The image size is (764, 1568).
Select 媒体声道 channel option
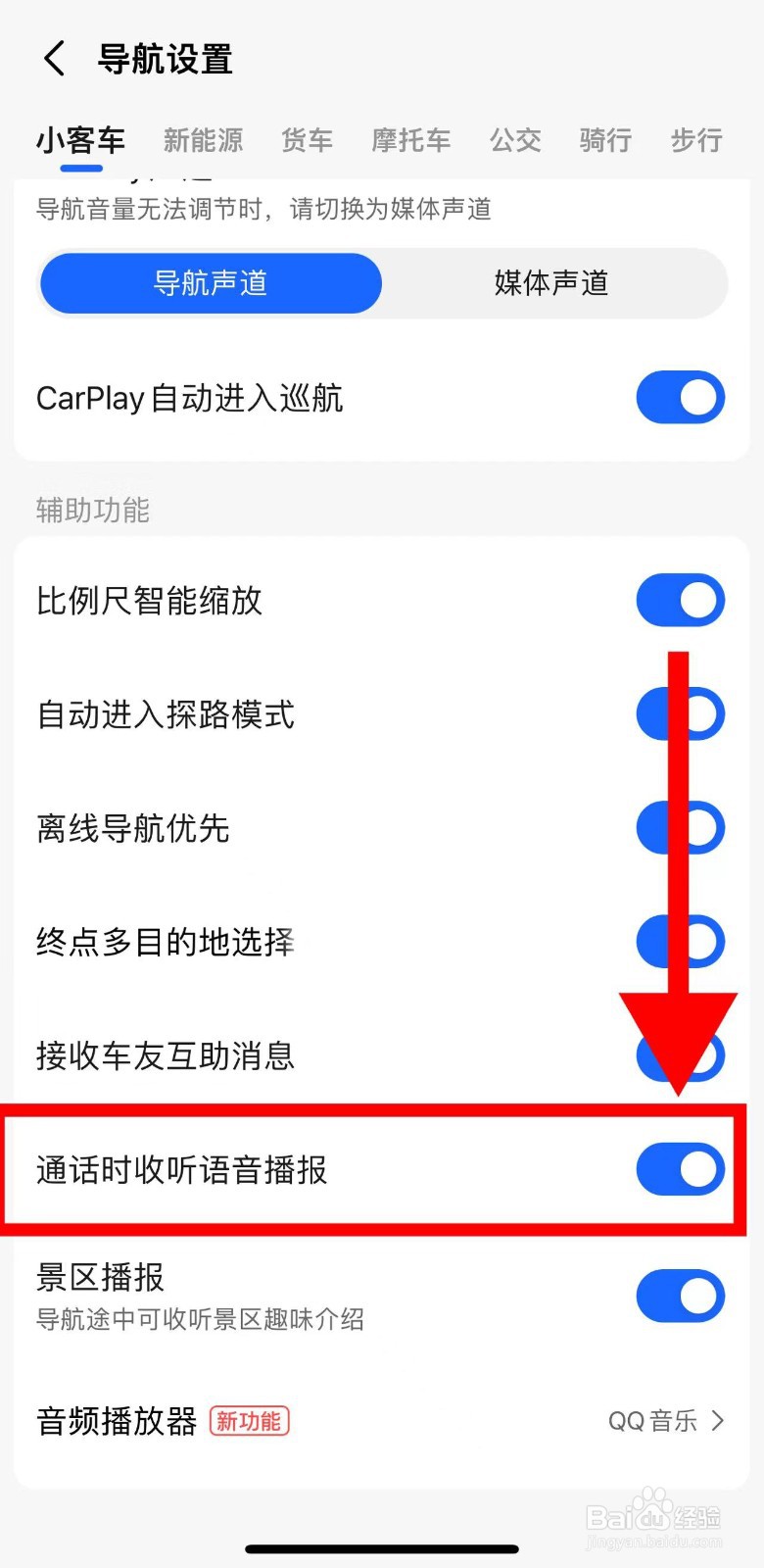[x=550, y=283]
